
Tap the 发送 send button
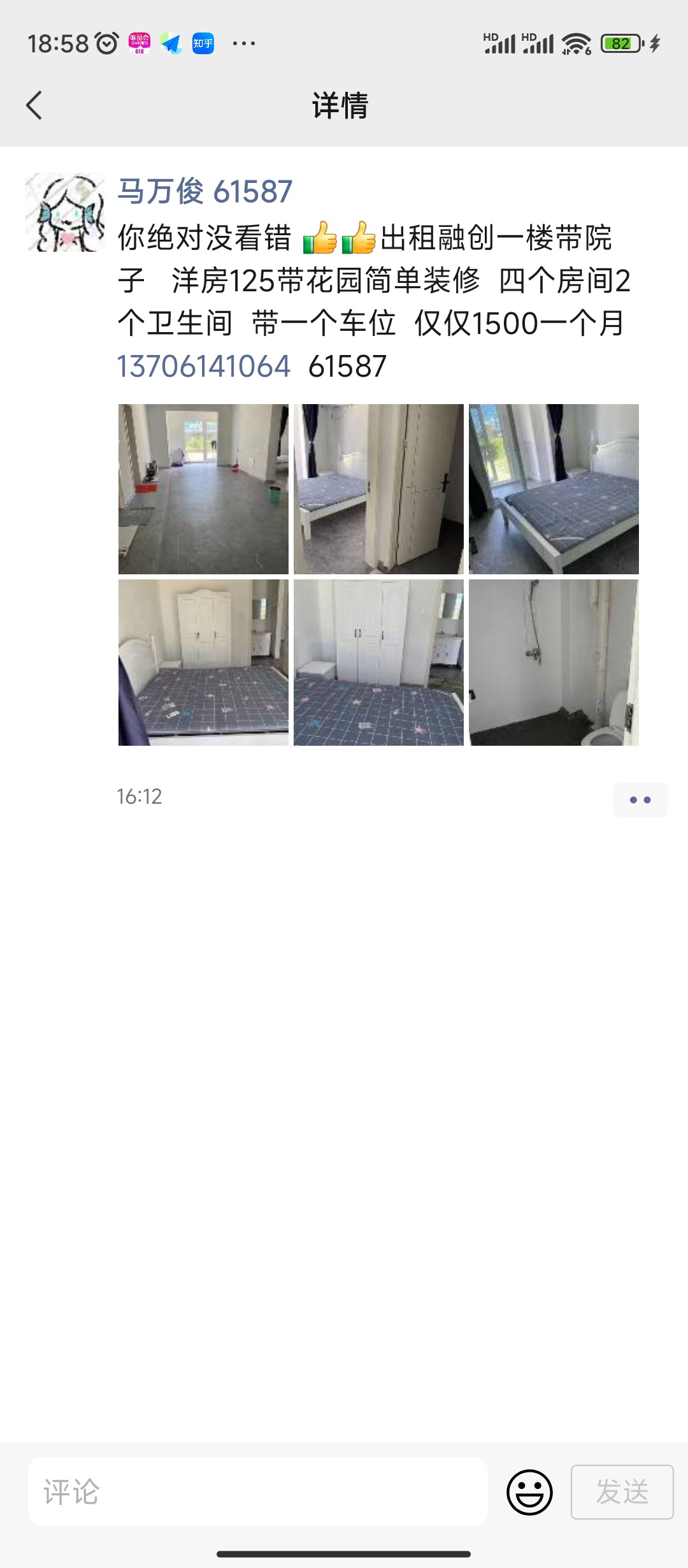tap(622, 1492)
